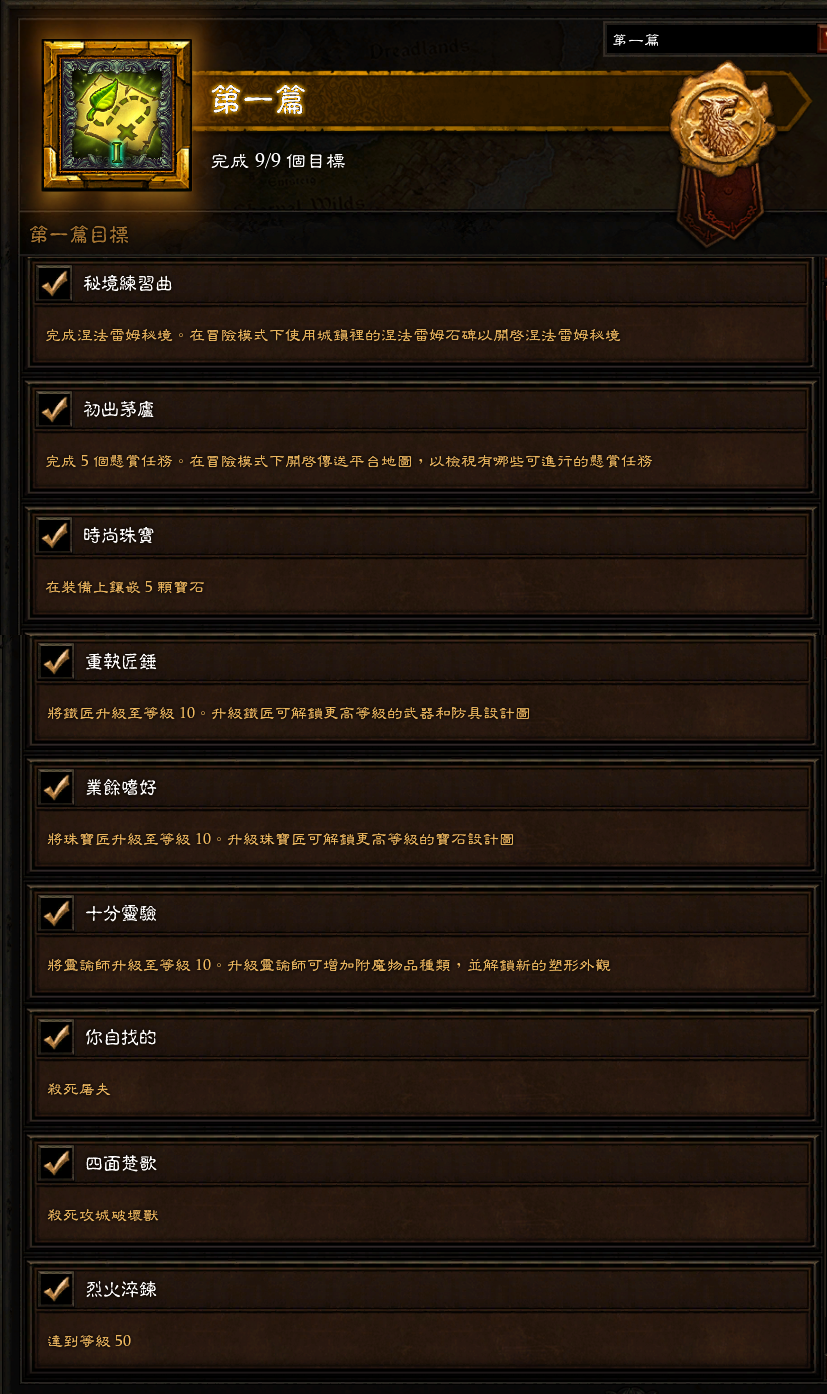Open the 第一篇 chapter dropdown
827x1394 pixels.
[x=717, y=40]
